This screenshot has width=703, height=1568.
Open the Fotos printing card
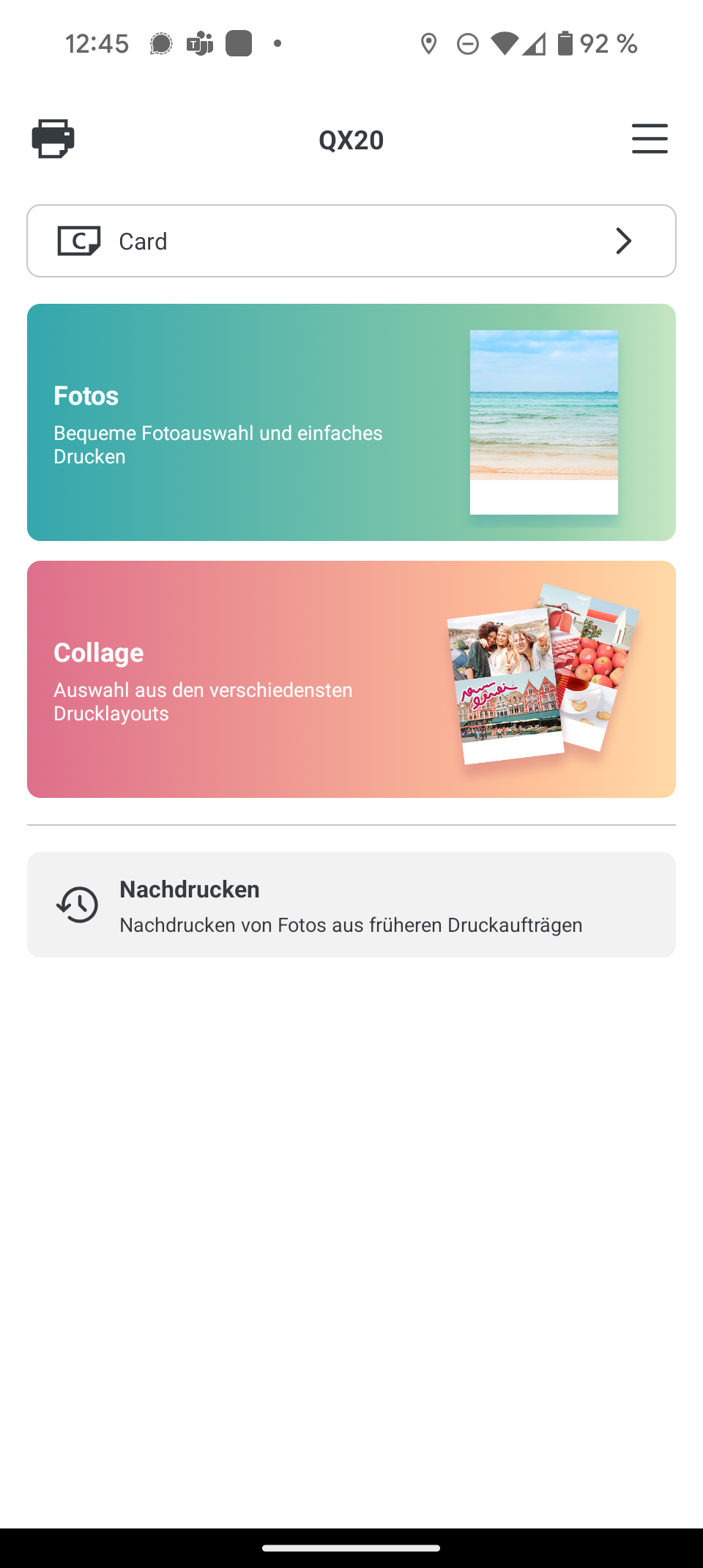click(351, 422)
